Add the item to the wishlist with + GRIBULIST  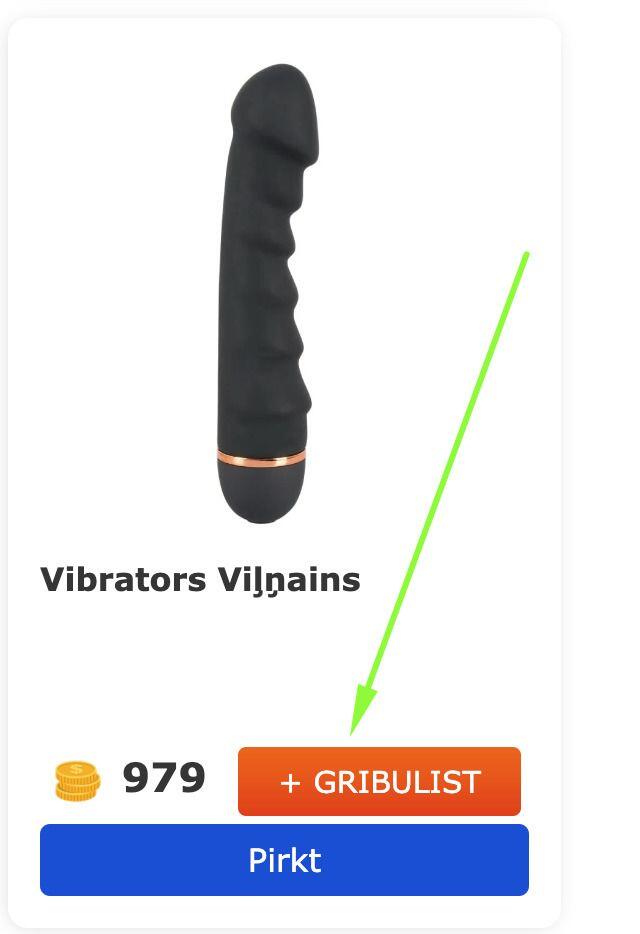[x=379, y=781]
